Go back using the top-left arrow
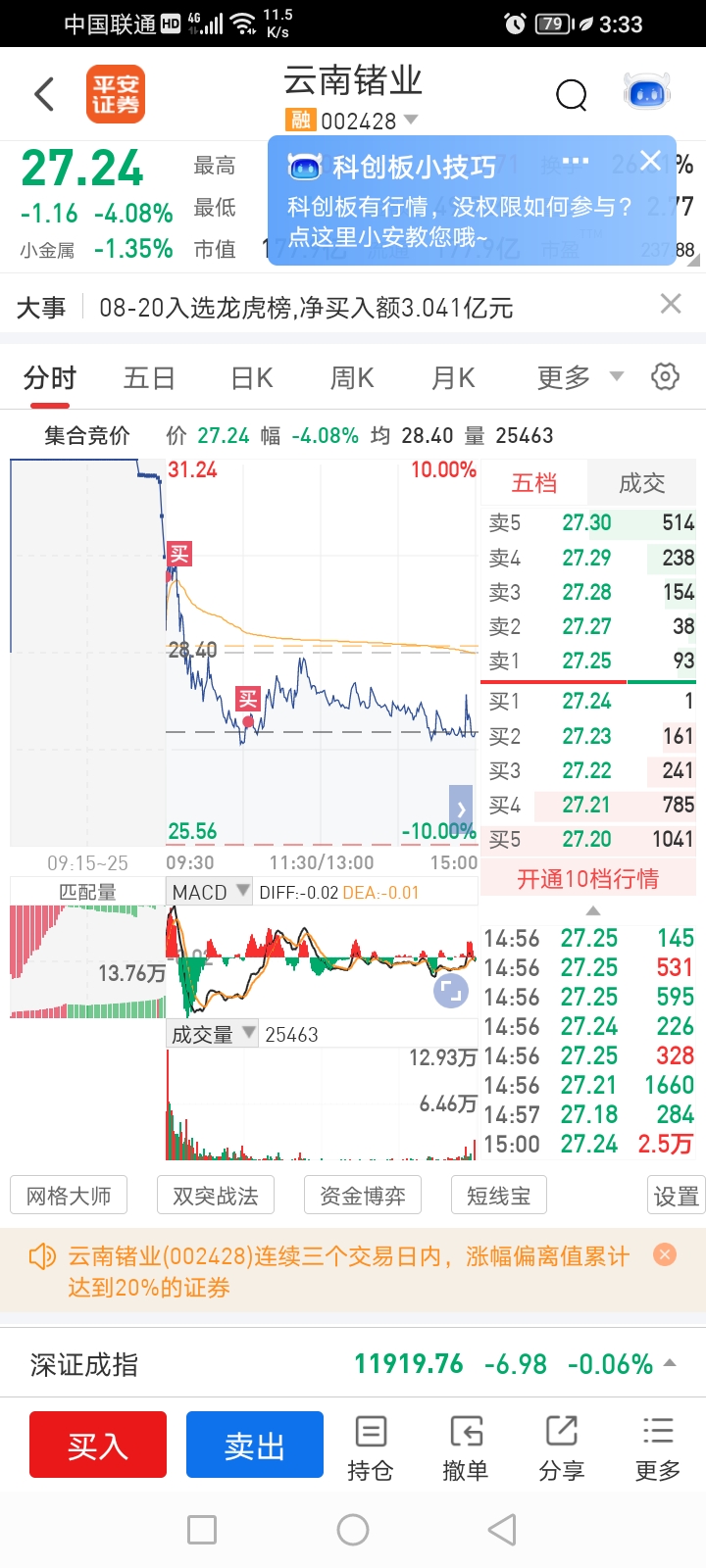 44,94
